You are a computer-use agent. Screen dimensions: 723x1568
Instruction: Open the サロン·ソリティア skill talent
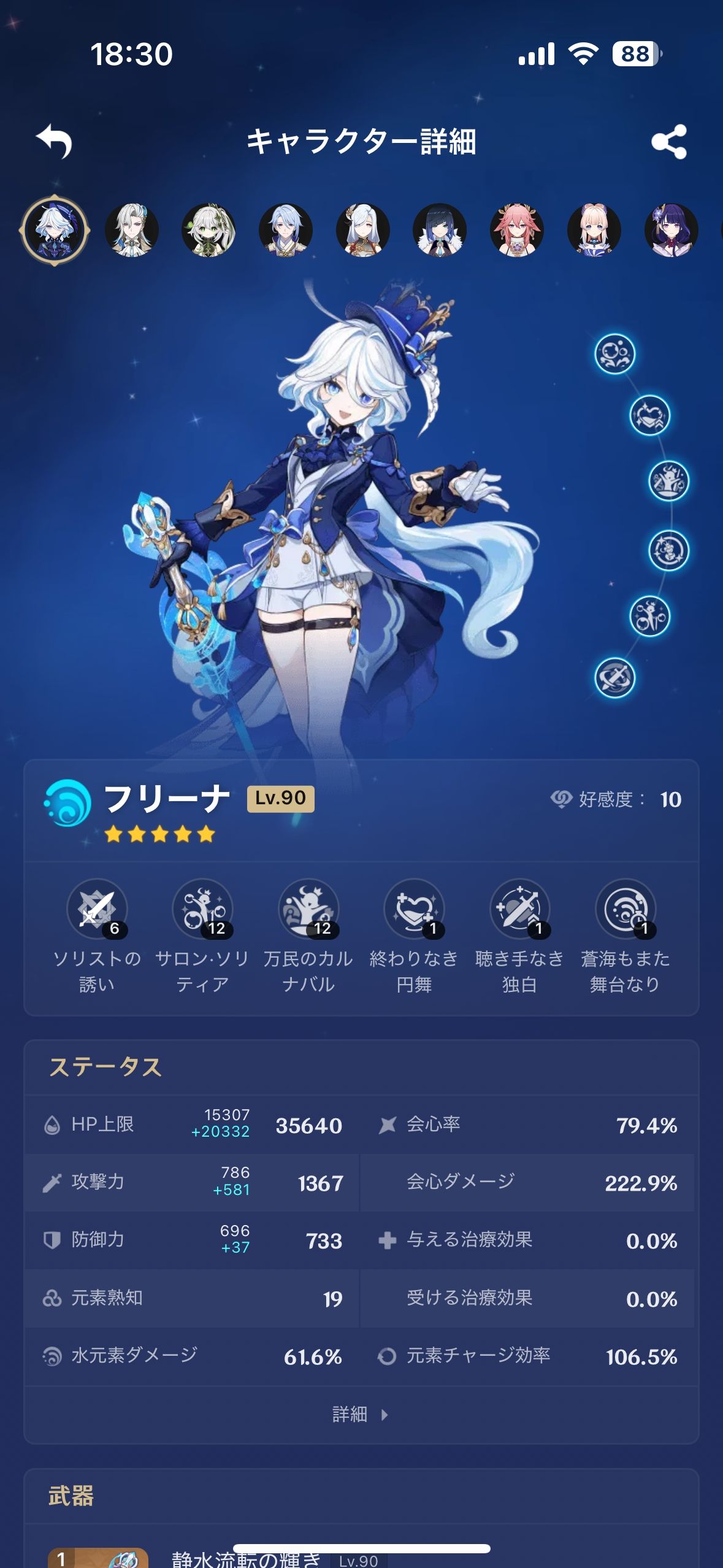(202, 909)
